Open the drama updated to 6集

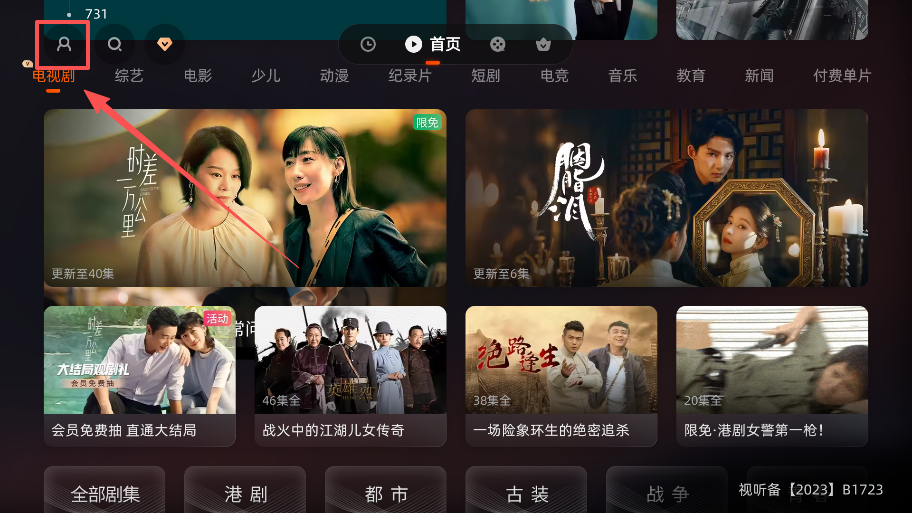click(x=666, y=198)
